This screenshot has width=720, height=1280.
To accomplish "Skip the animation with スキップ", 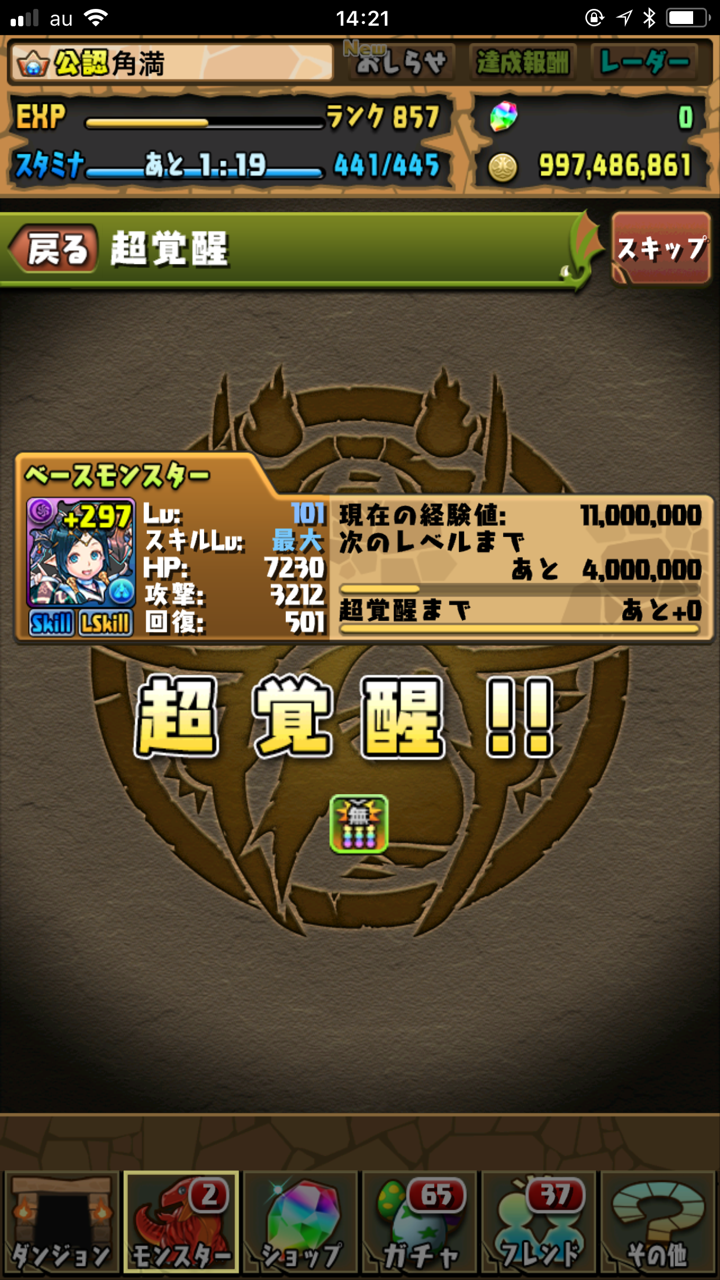I will [661, 248].
